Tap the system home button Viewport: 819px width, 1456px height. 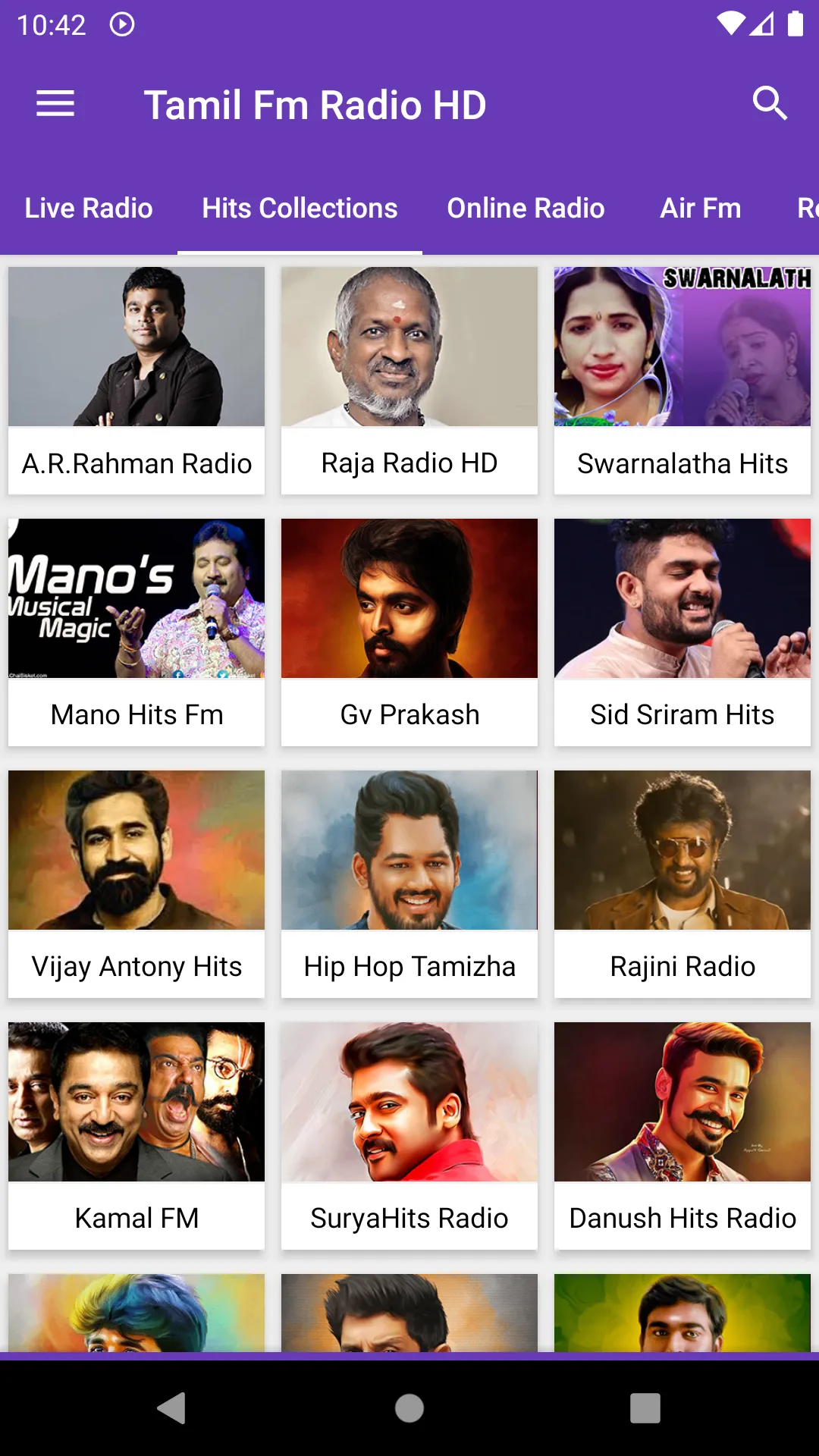409,1408
